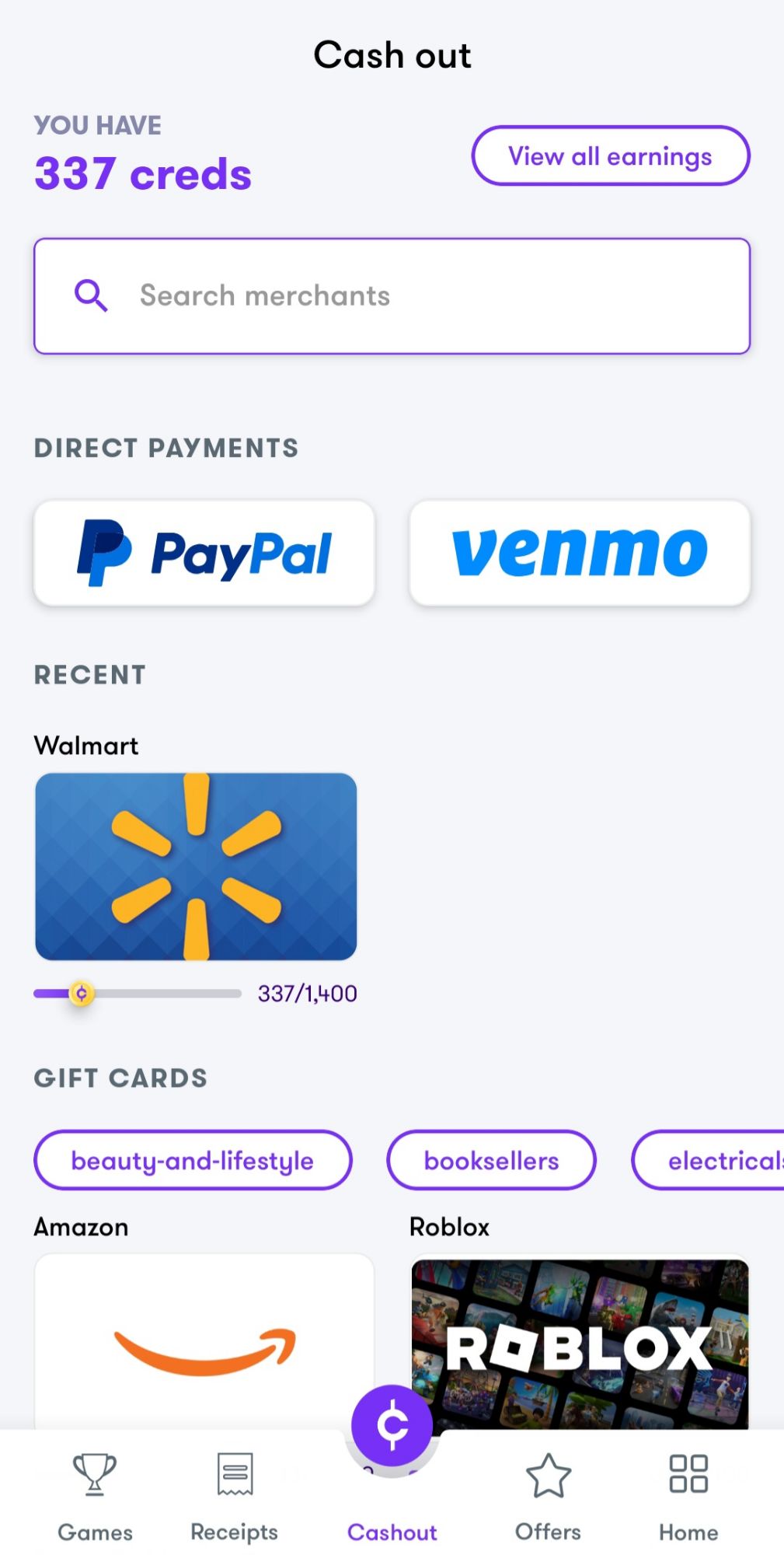Choose Venmo direct payment
784x1555 pixels.
[x=580, y=553]
